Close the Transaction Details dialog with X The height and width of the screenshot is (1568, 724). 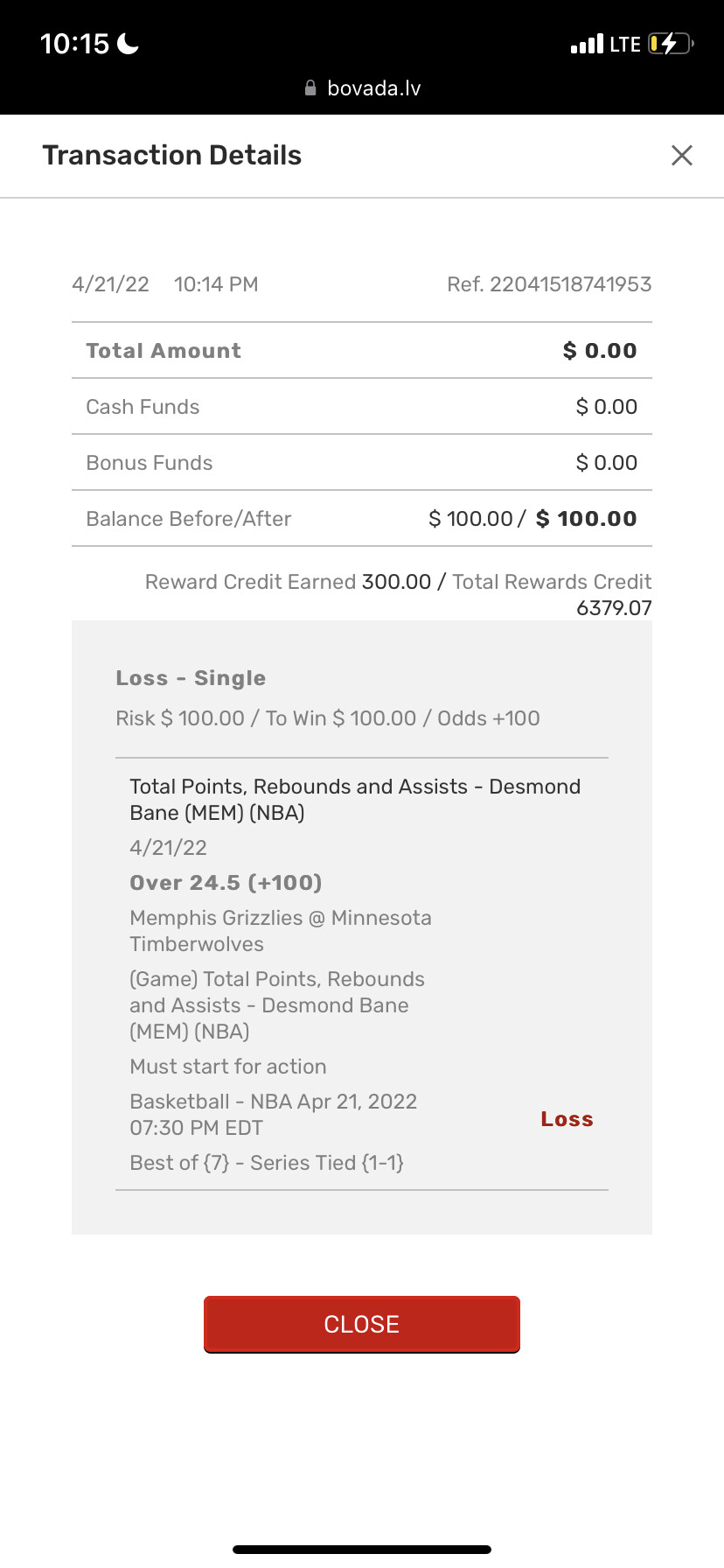click(x=681, y=156)
